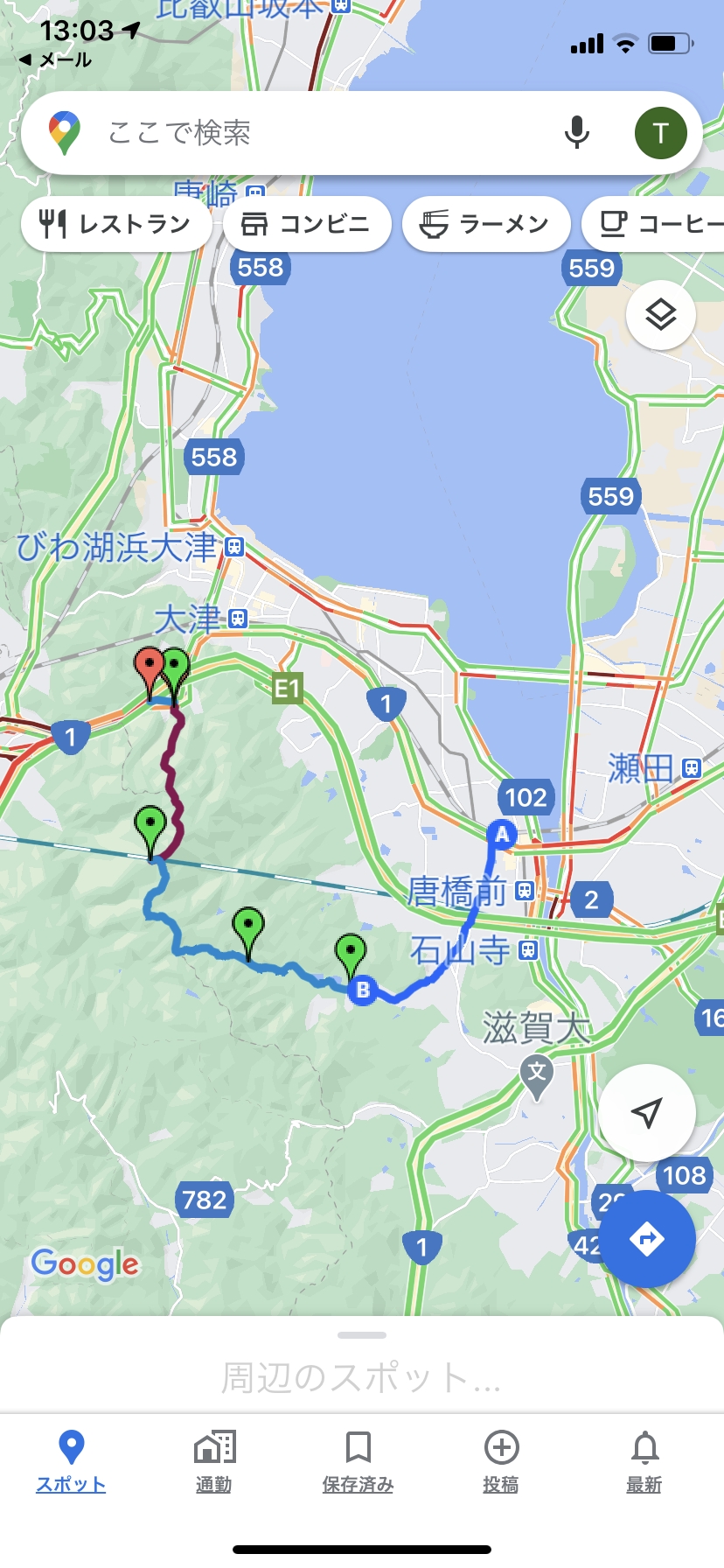Switch to the 保存済み tab

coord(358,1459)
